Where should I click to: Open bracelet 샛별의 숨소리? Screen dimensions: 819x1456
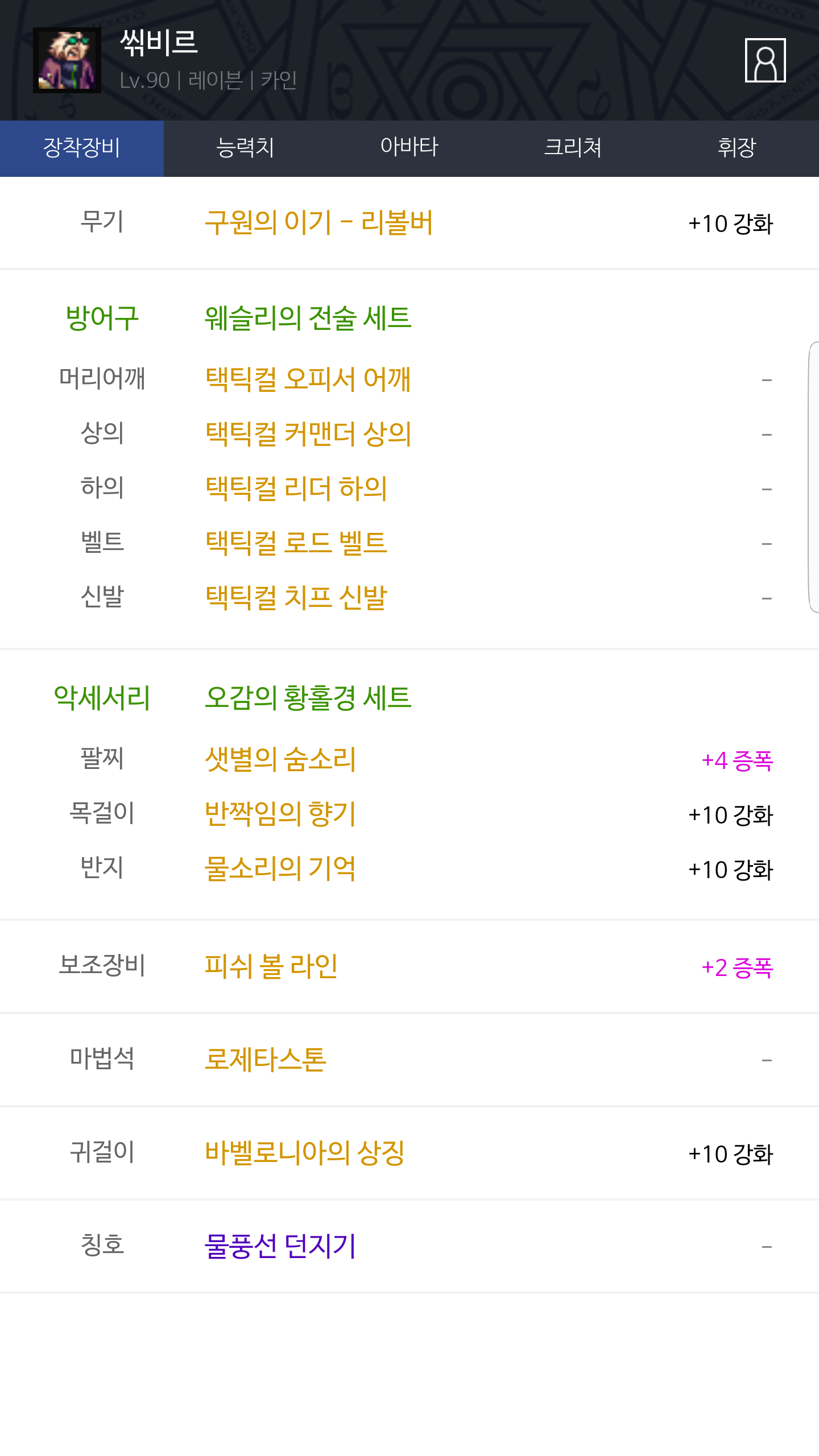[x=280, y=759]
